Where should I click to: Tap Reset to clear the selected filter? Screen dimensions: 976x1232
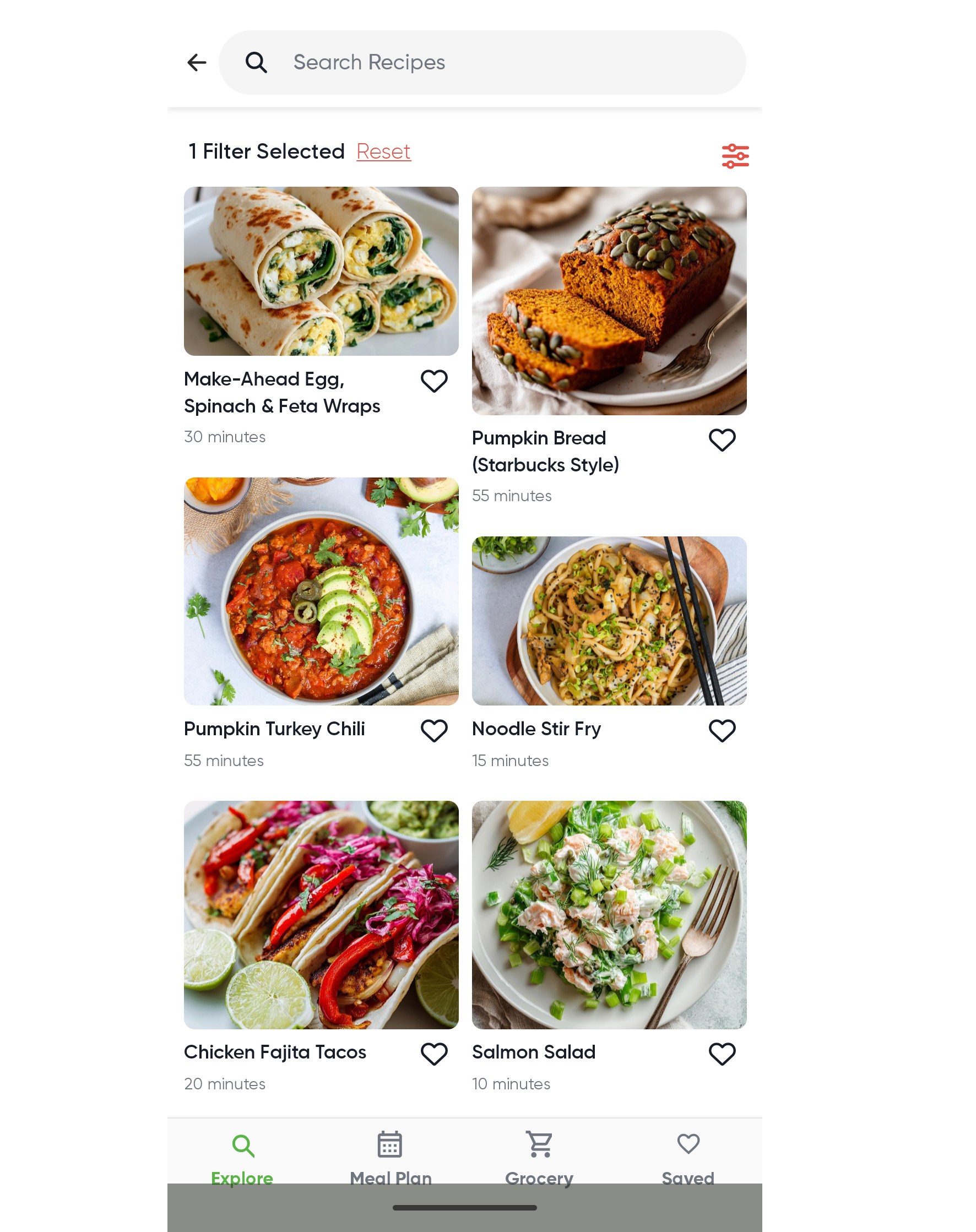(x=383, y=151)
